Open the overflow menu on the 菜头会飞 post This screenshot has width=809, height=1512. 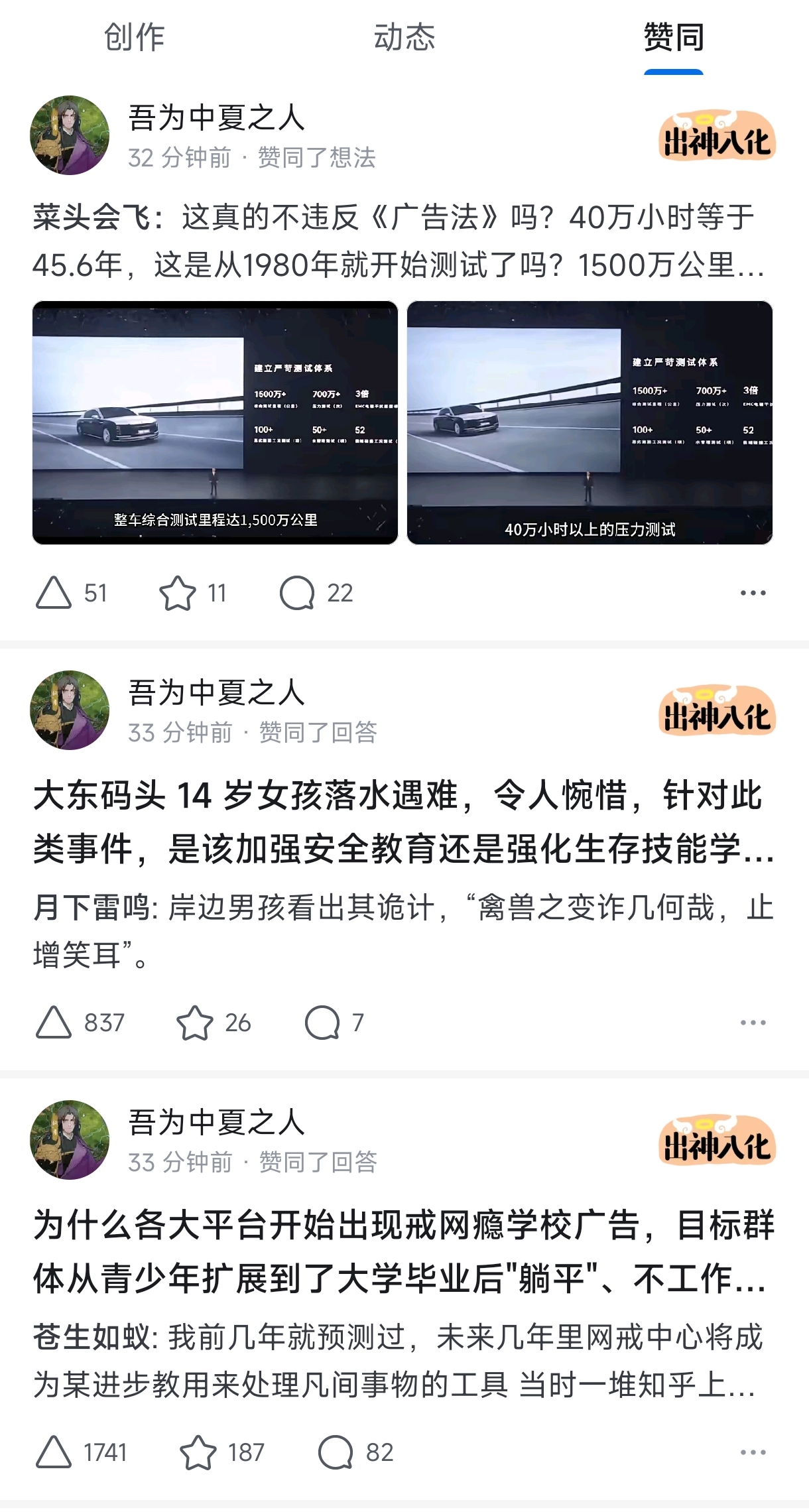pos(753,593)
